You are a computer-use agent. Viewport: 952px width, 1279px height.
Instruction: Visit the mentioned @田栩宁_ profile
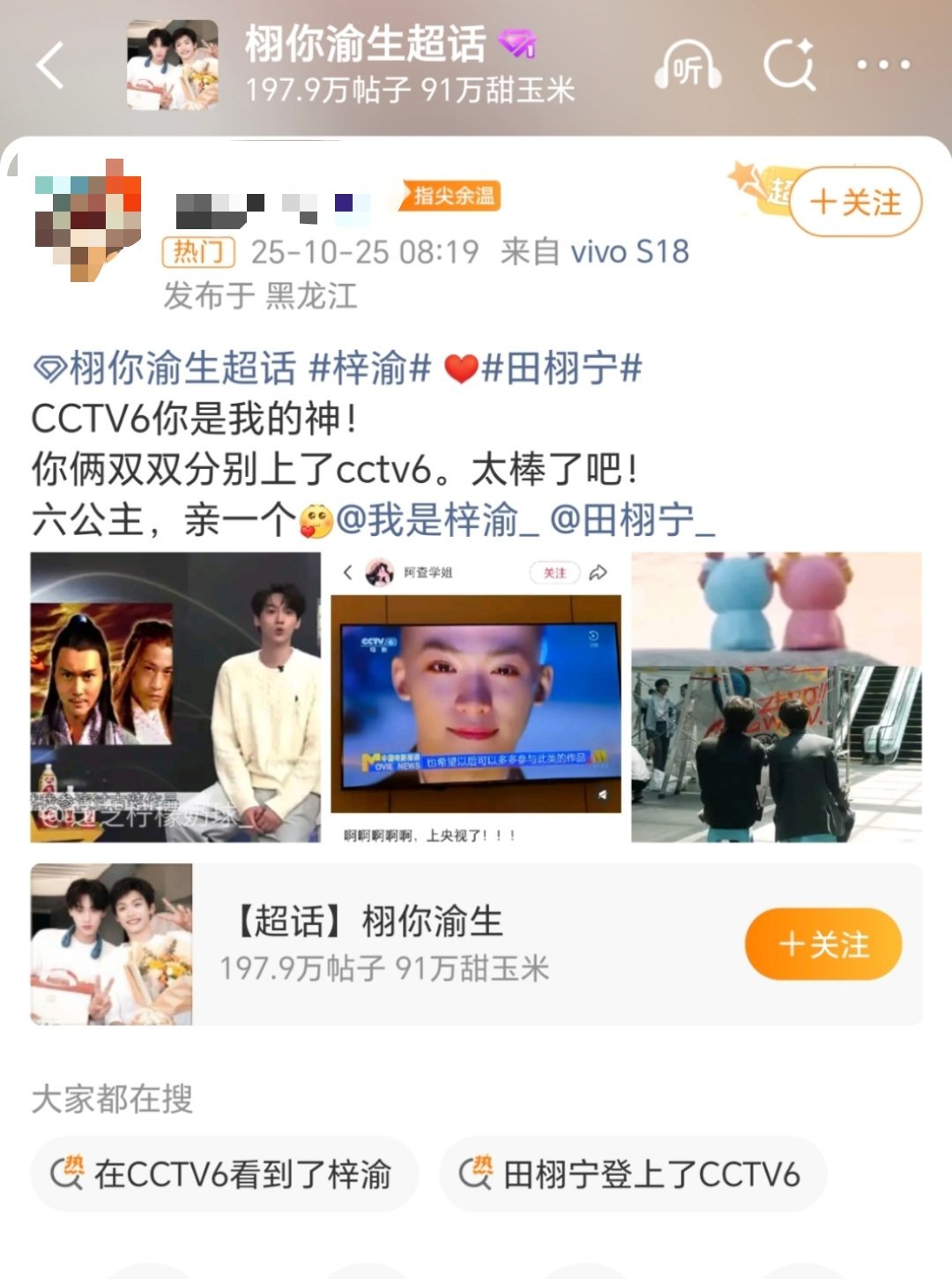click(x=633, y=520)
